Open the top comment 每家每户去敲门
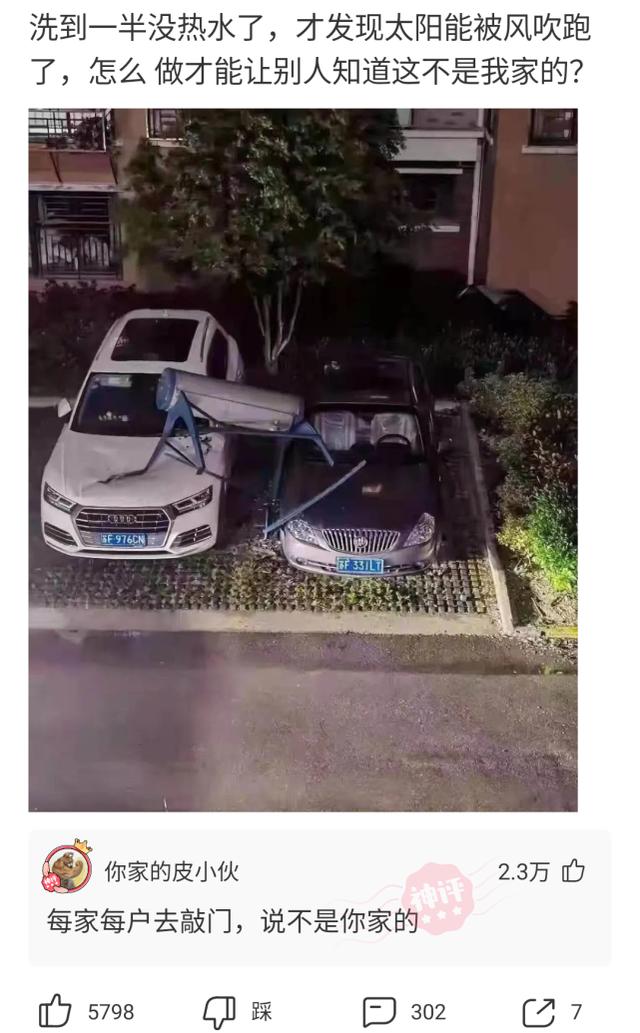 coord(232,921)
